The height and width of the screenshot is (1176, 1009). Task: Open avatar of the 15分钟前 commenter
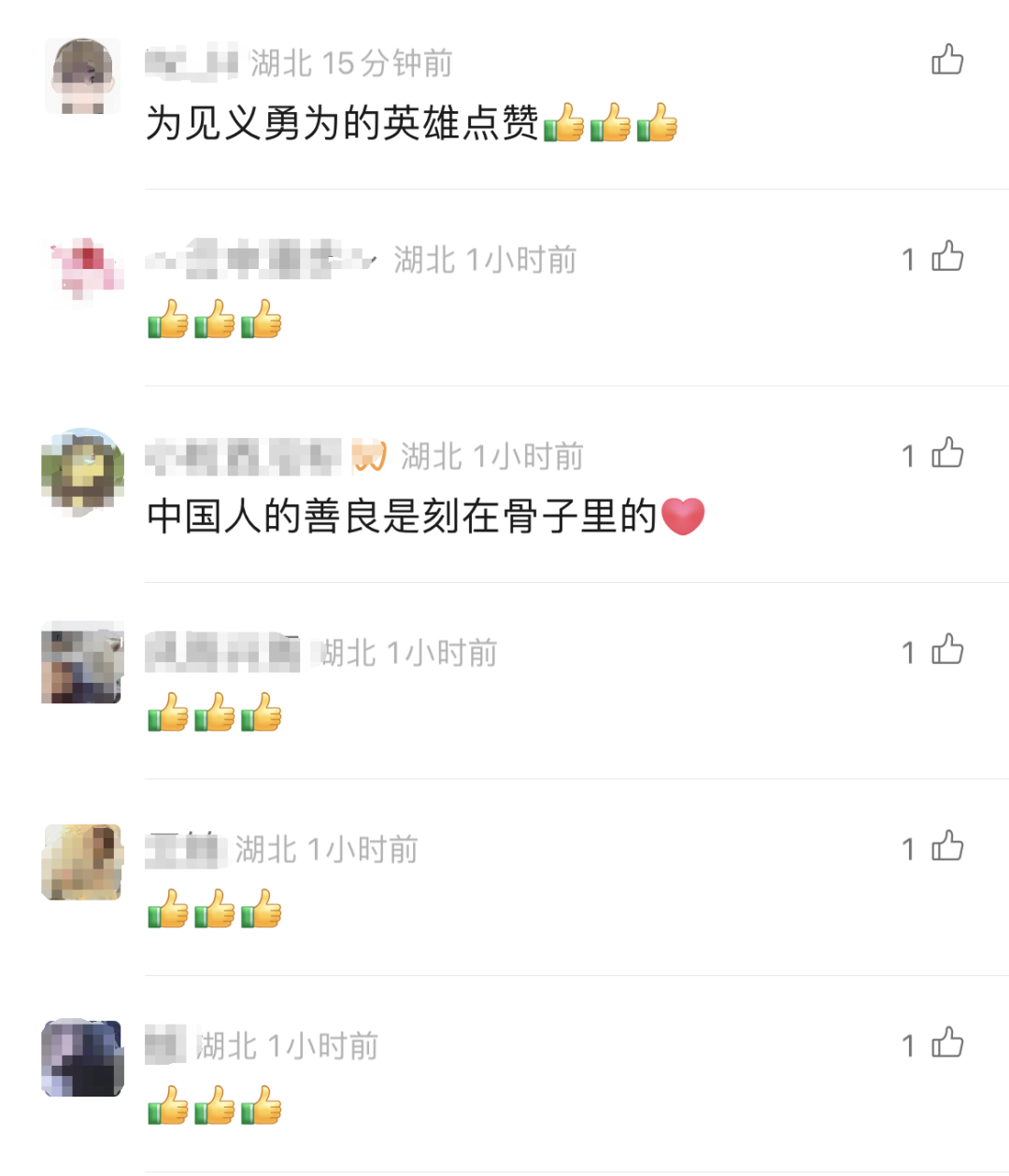[x=83, y=77]
